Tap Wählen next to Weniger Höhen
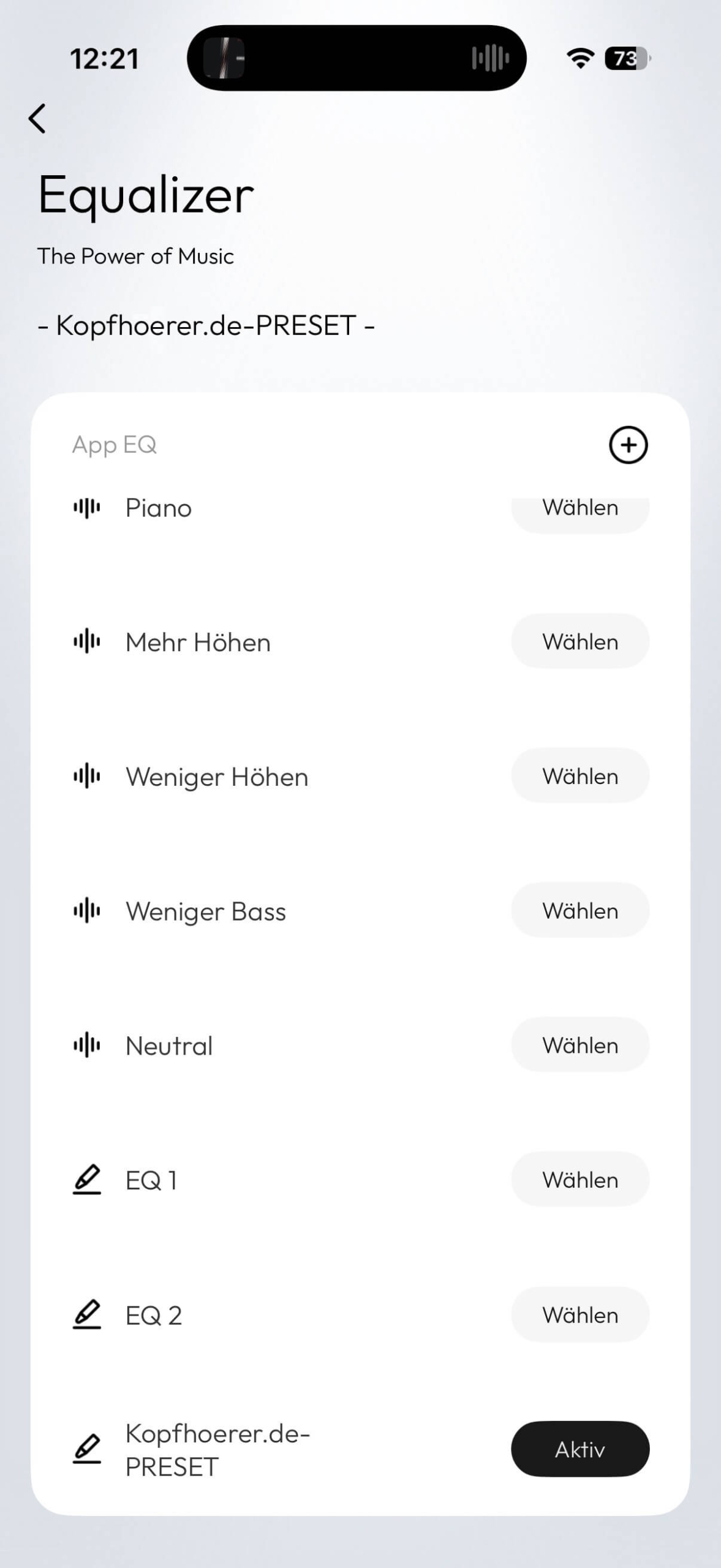The height and width of the screenshot is (1568, 721). (579, 776)
